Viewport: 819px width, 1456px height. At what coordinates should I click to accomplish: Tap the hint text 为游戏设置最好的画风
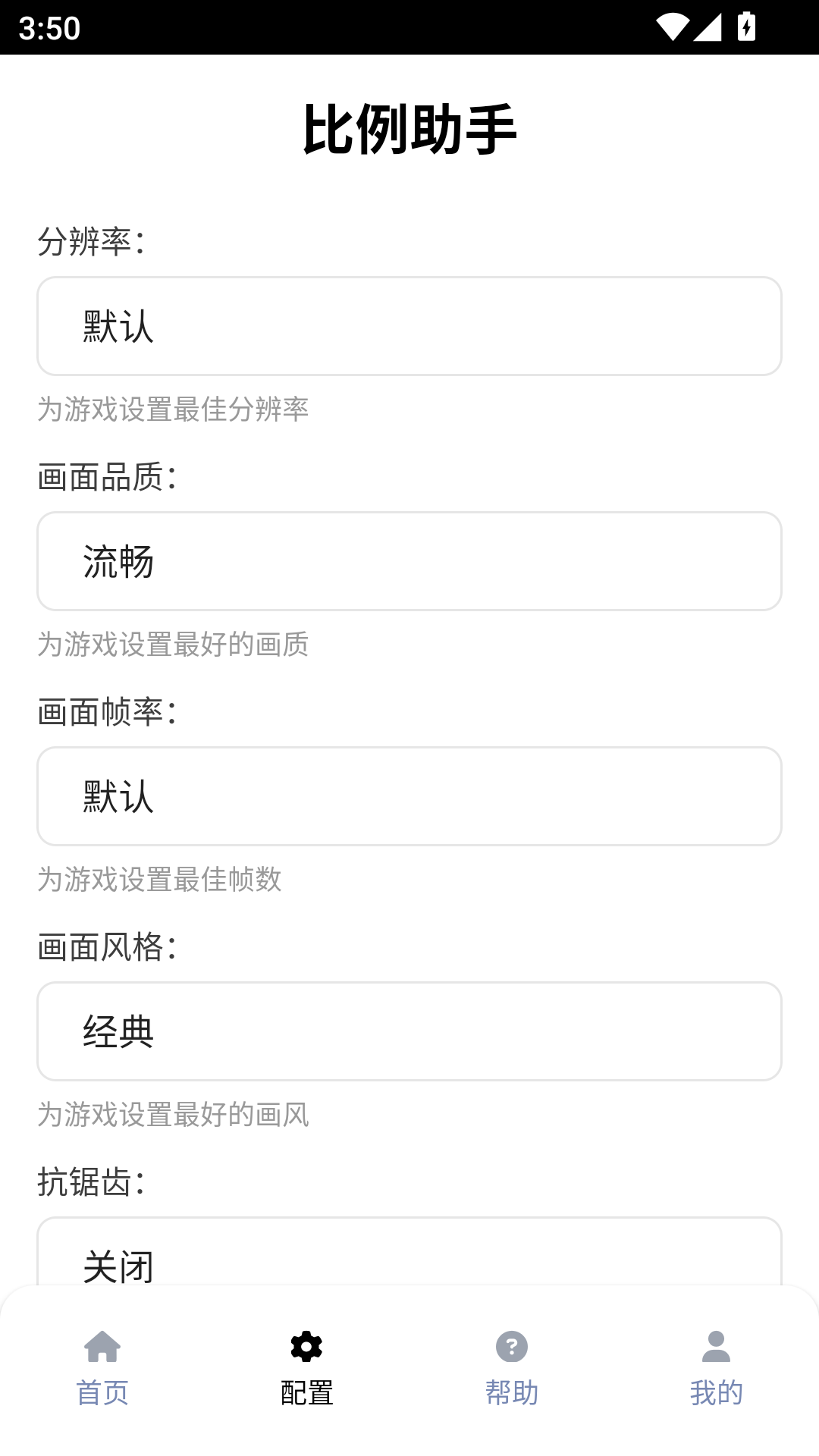tap(175, 1115)
